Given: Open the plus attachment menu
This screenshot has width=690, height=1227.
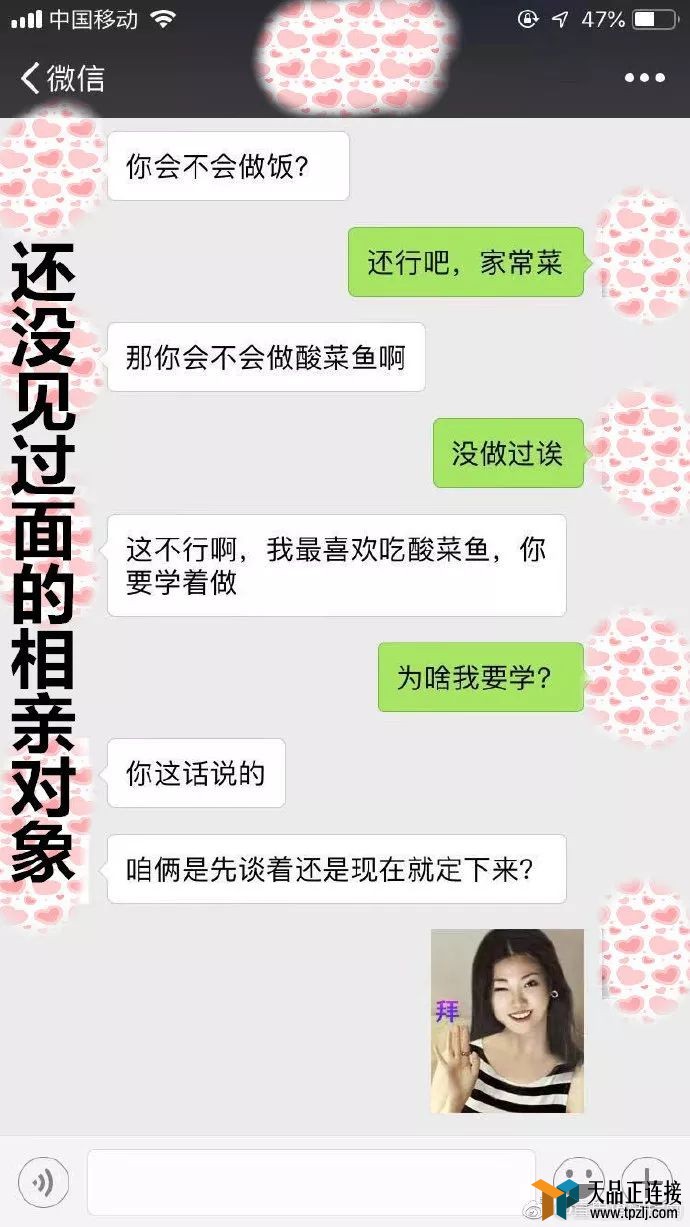Looking at the screenshot, I should [645, 1176].
